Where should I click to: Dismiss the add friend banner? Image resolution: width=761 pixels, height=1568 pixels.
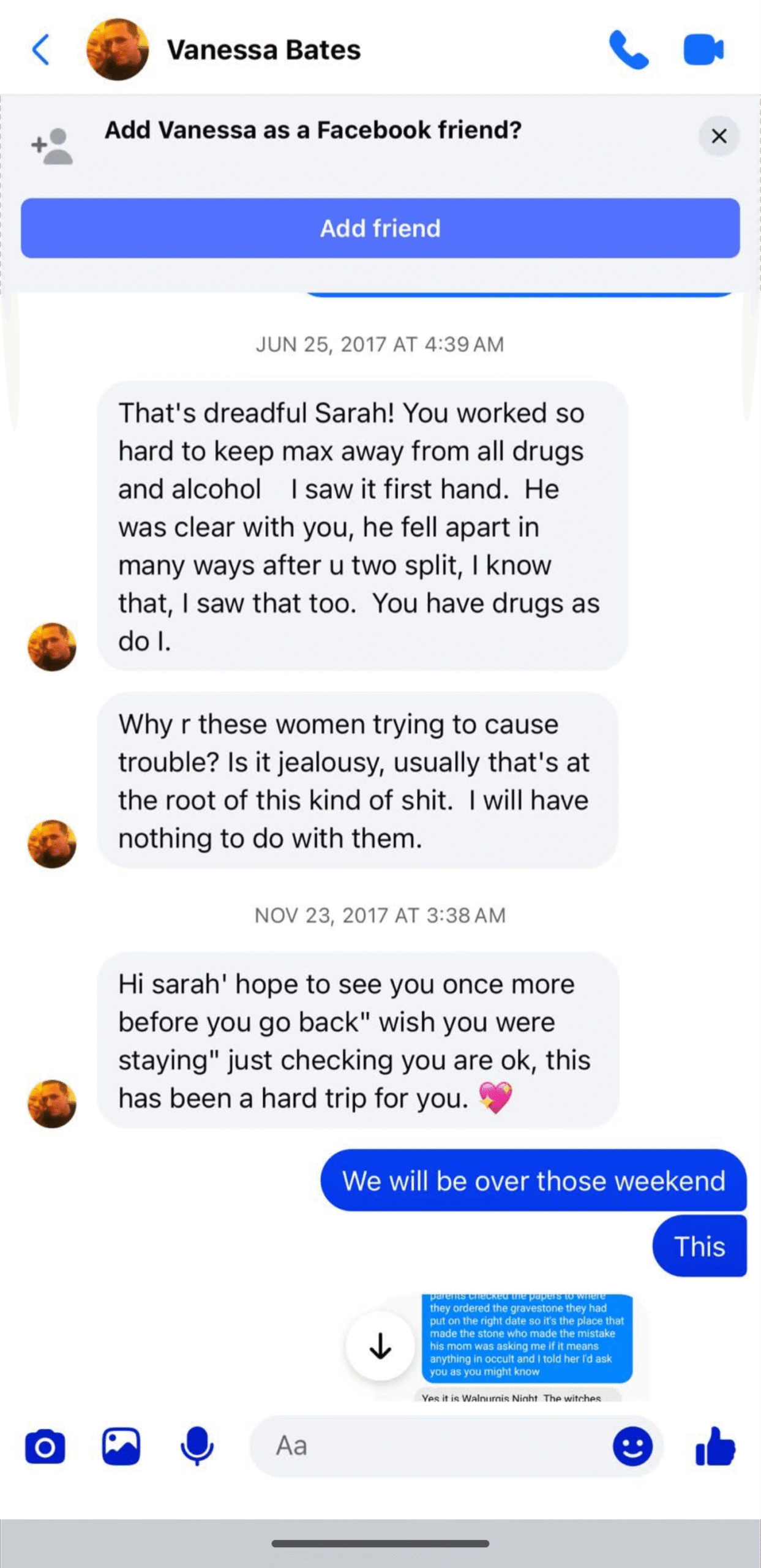pyautogui.click(x=719, y=136)
